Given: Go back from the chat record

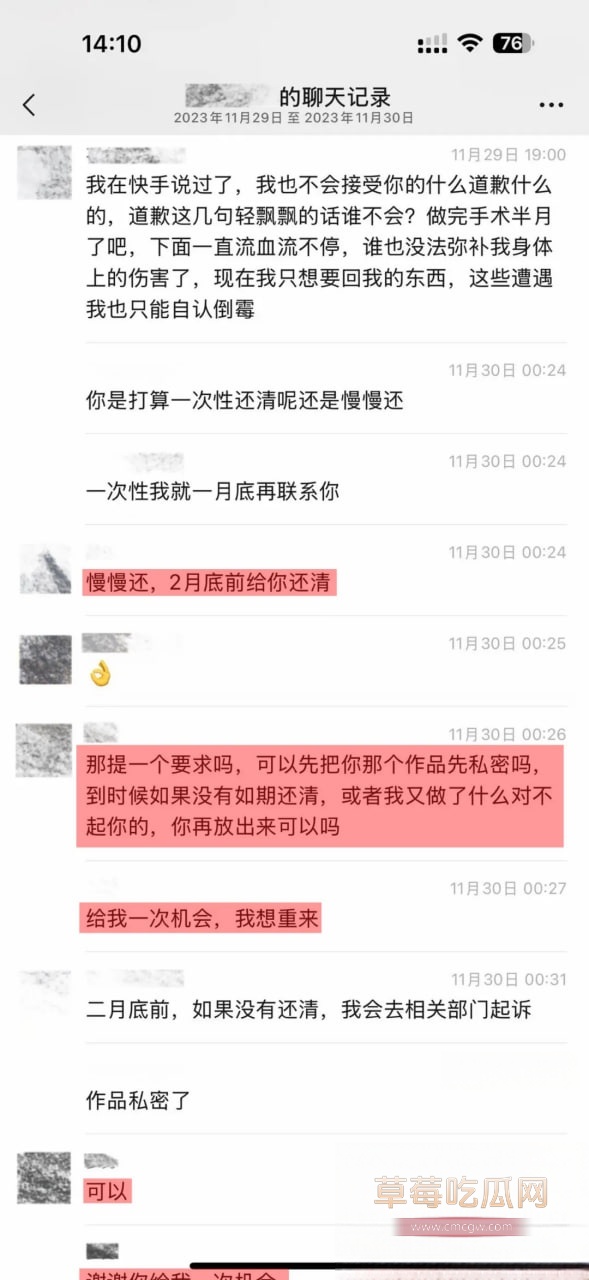Looking at the screenshot, I should tap(29, 104).
